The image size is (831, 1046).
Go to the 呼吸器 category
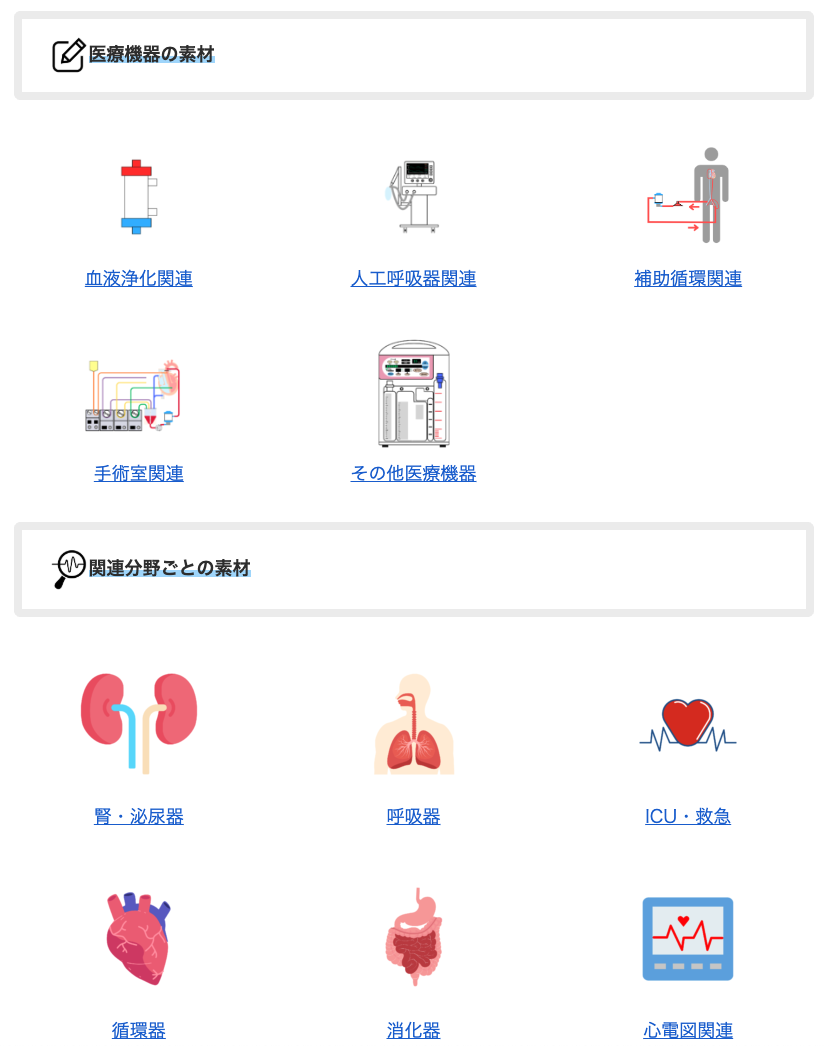pyautogui.click(x=413, y=817)
